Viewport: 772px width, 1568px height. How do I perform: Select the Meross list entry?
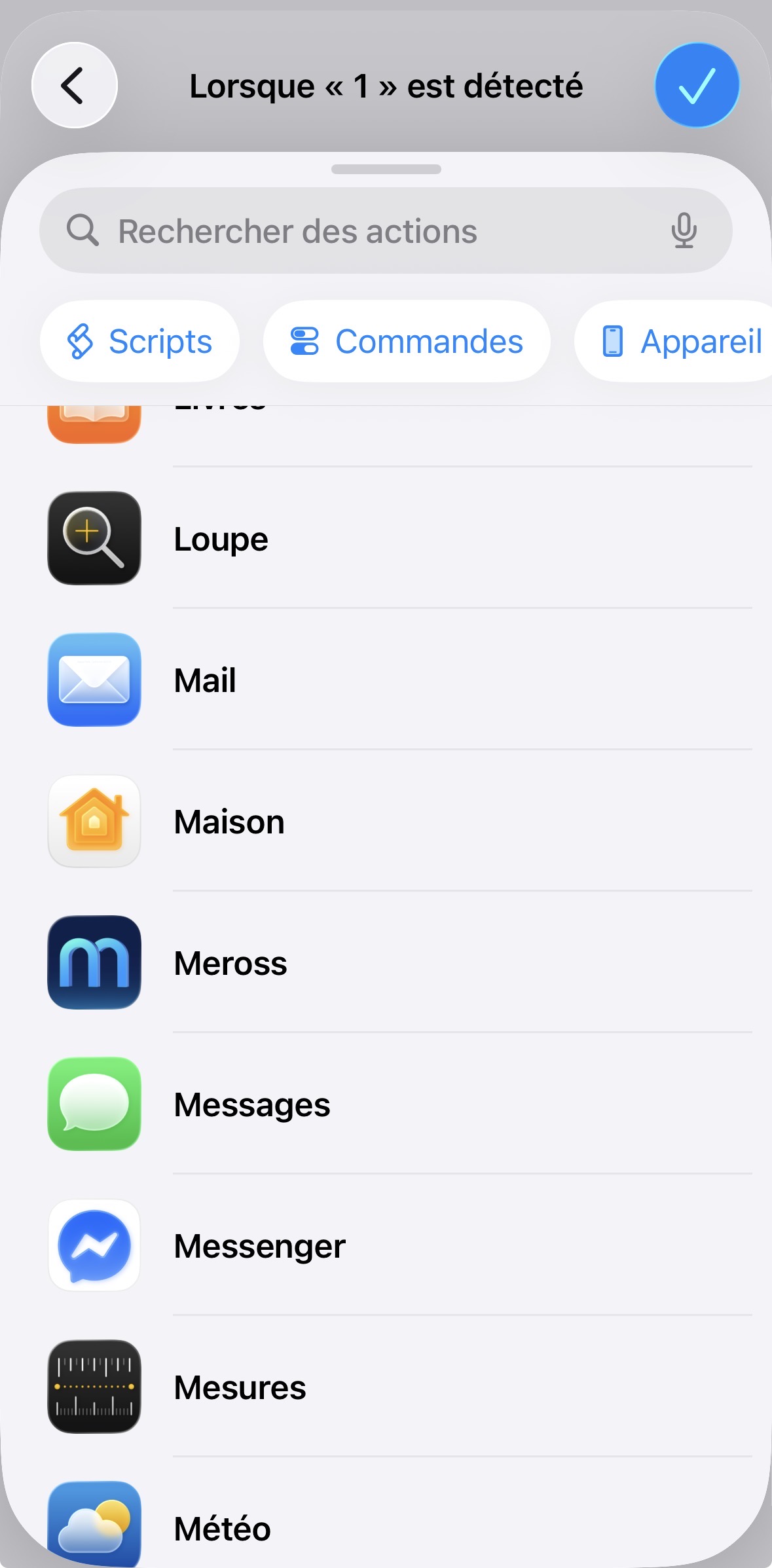(230, 962)
